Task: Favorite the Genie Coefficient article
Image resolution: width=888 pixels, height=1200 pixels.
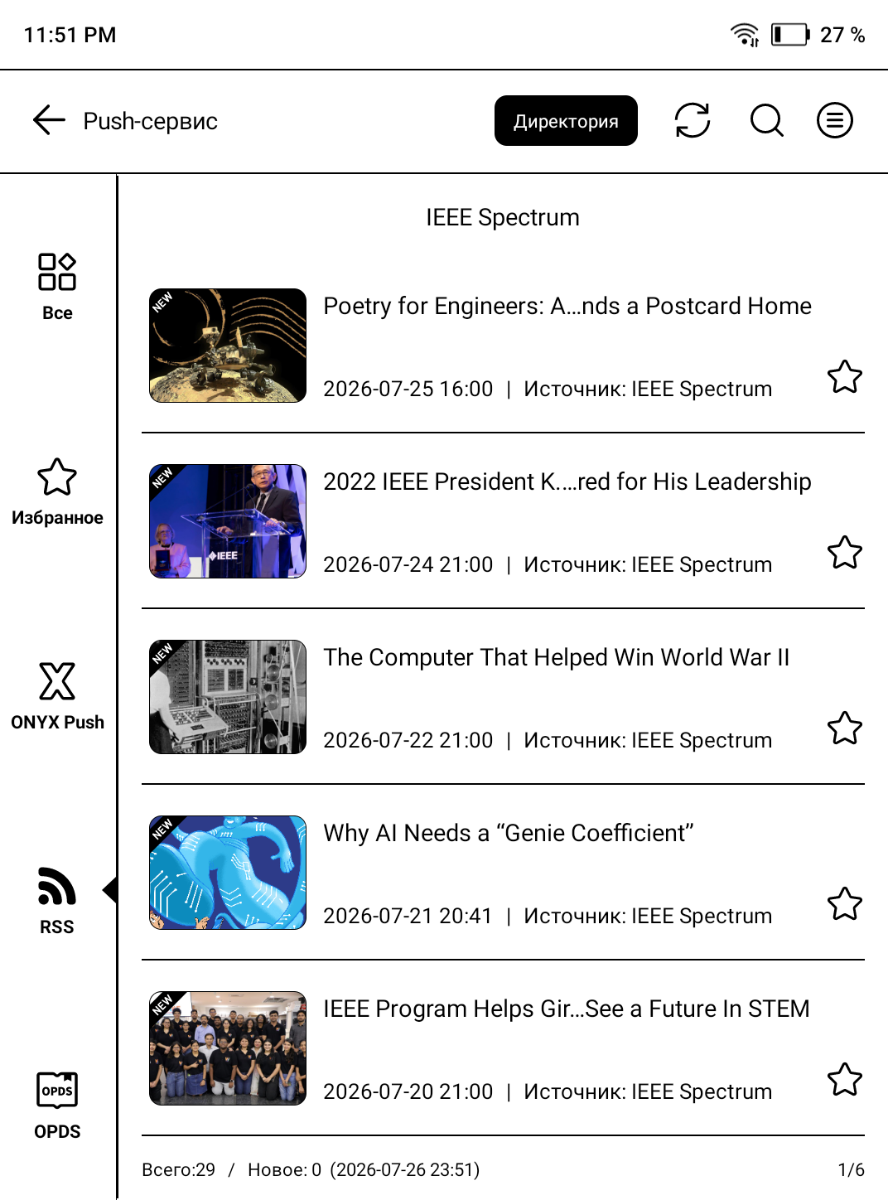Action: 845,904
